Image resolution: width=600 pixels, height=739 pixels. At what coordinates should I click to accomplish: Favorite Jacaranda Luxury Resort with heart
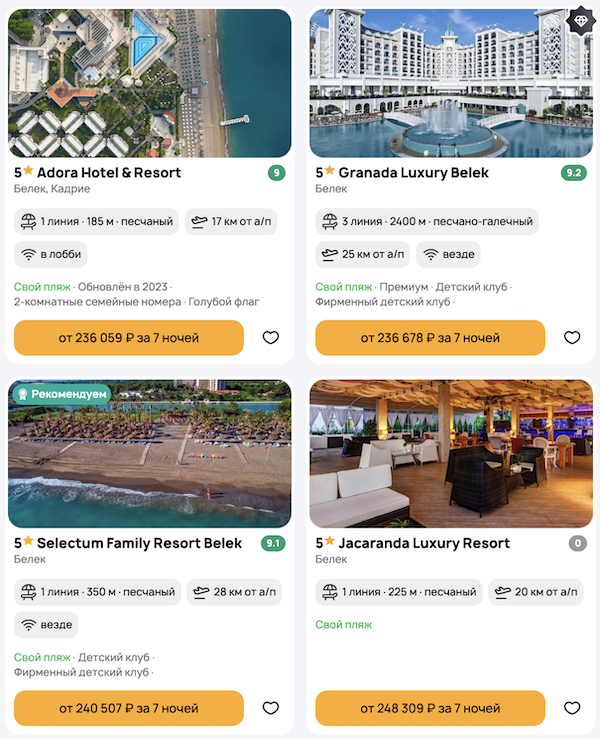coord(572,708)
